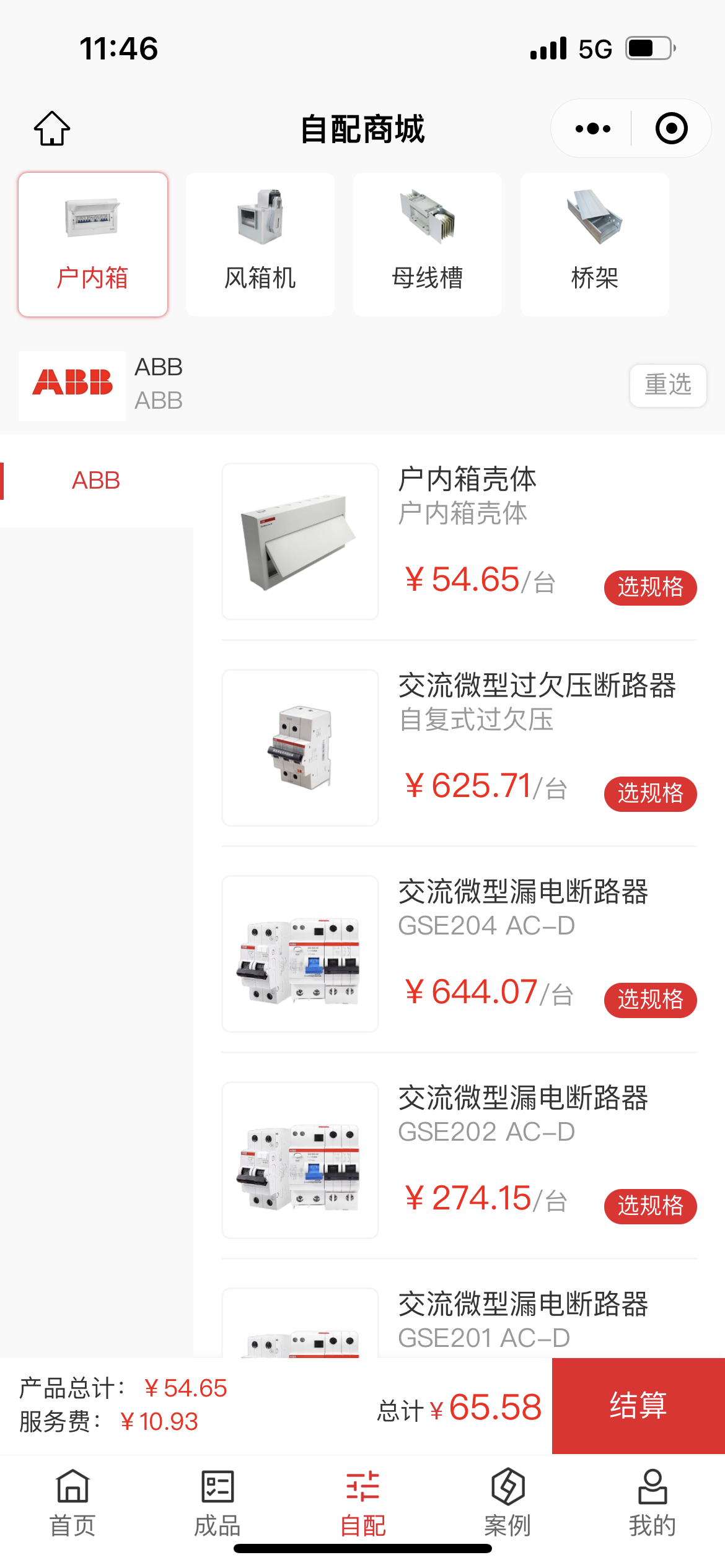The height and width of the screenshot is (1568, 725).
Task: Open the 自配 tab
Action: pyautogui.click(x=362, y=1502)
